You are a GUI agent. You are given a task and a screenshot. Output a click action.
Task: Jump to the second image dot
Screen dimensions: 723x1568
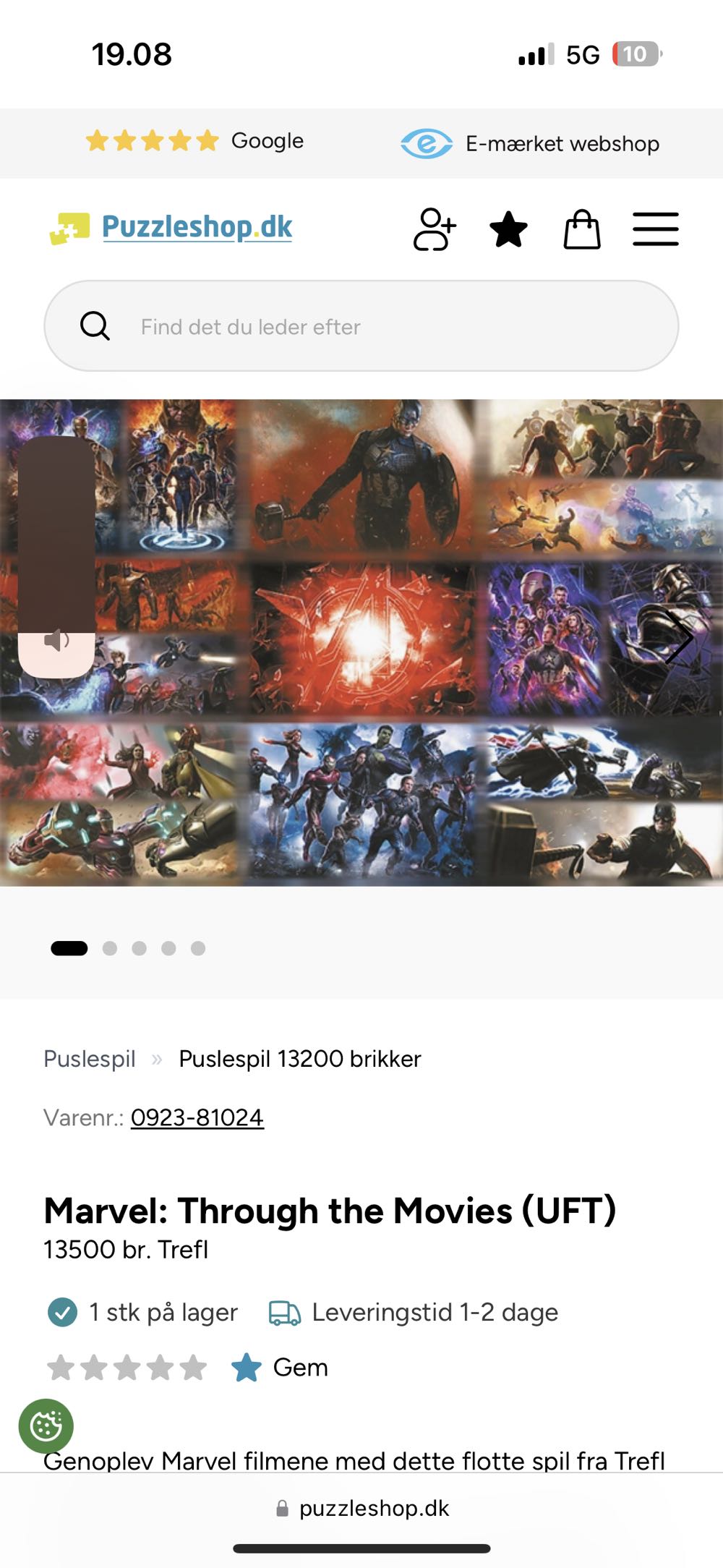110,948
